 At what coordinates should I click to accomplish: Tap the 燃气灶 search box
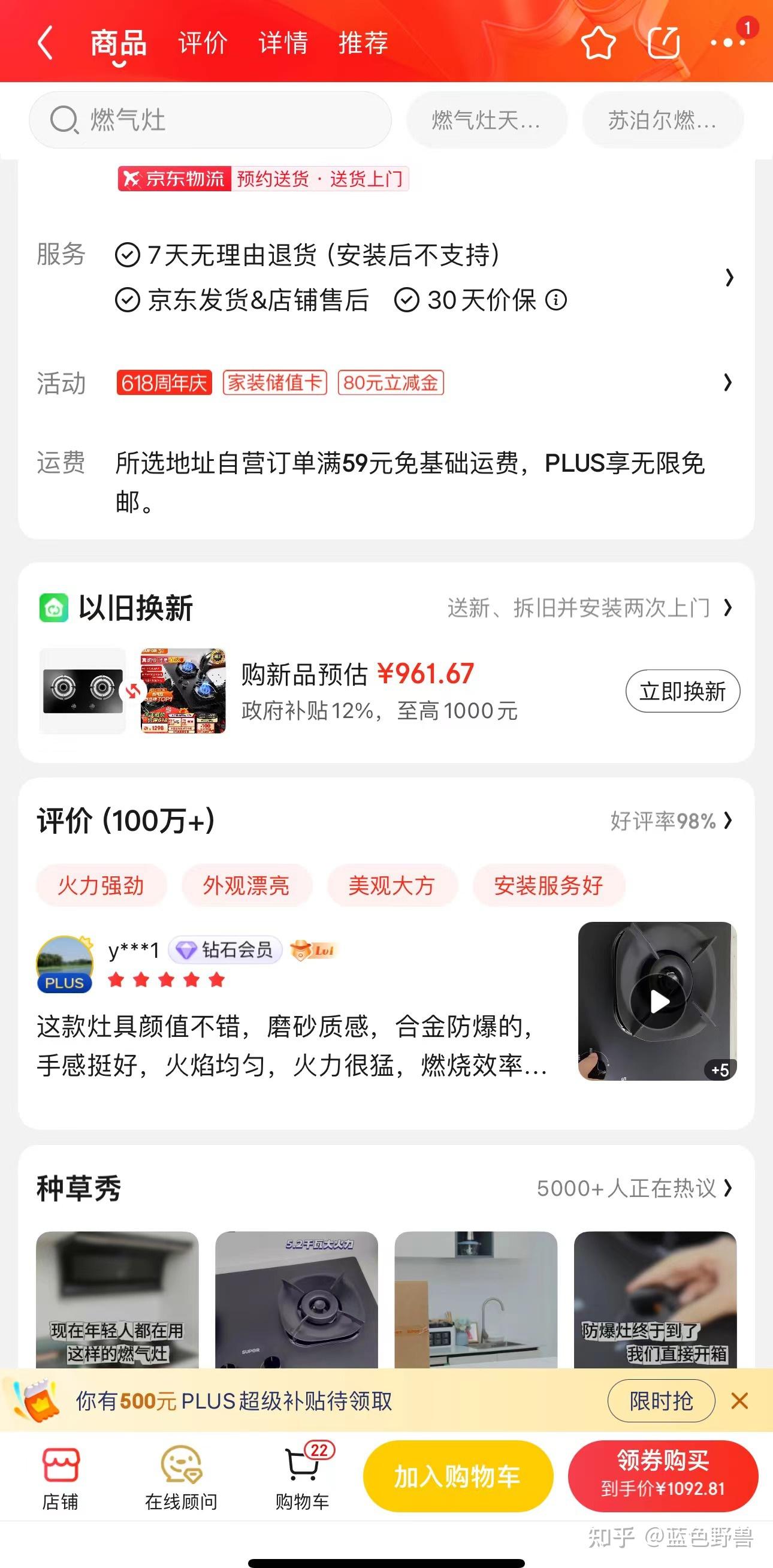pyautogui.click(x=210, y=120)
